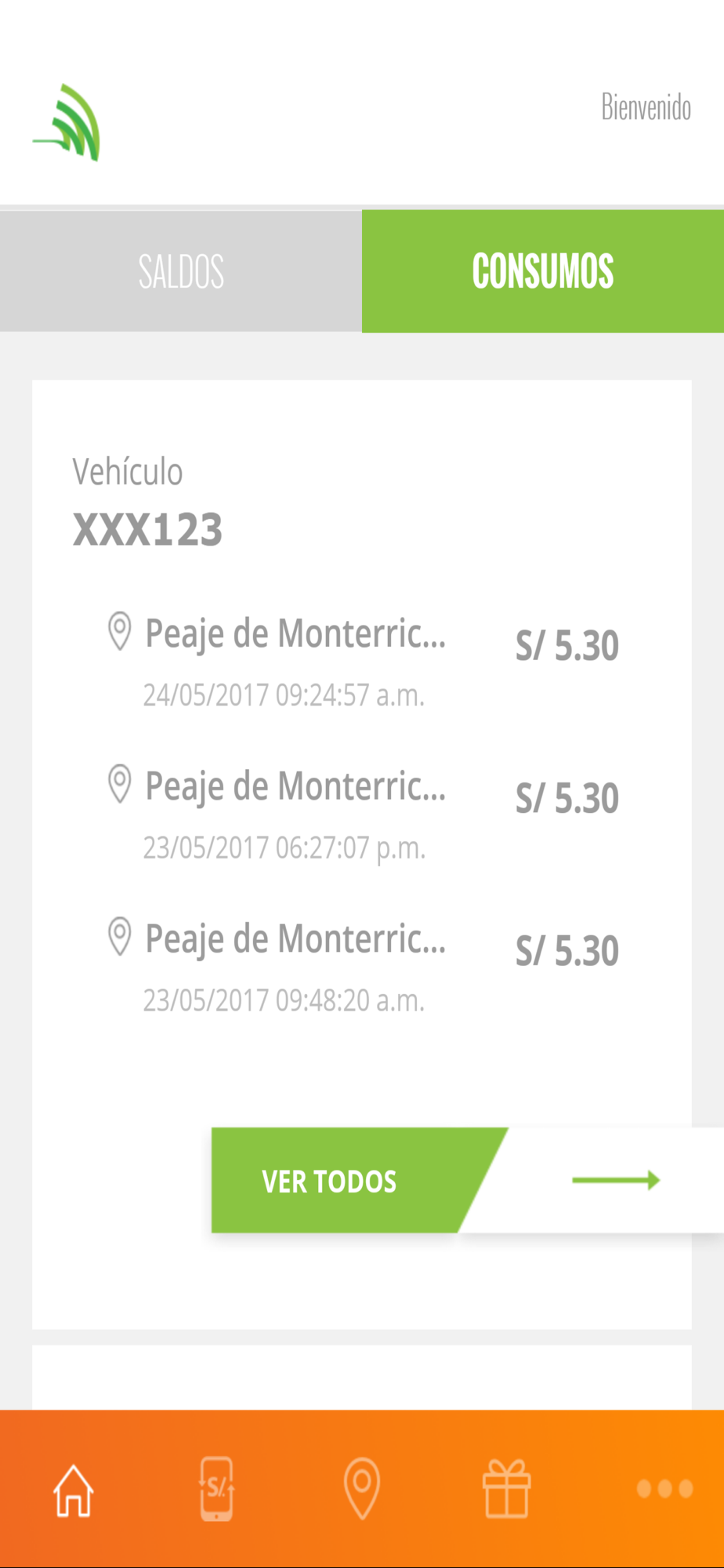The width and height of the screenshot is (724, 1568).
Task: Switch to the Saldos tab
Action: point(181,271)
